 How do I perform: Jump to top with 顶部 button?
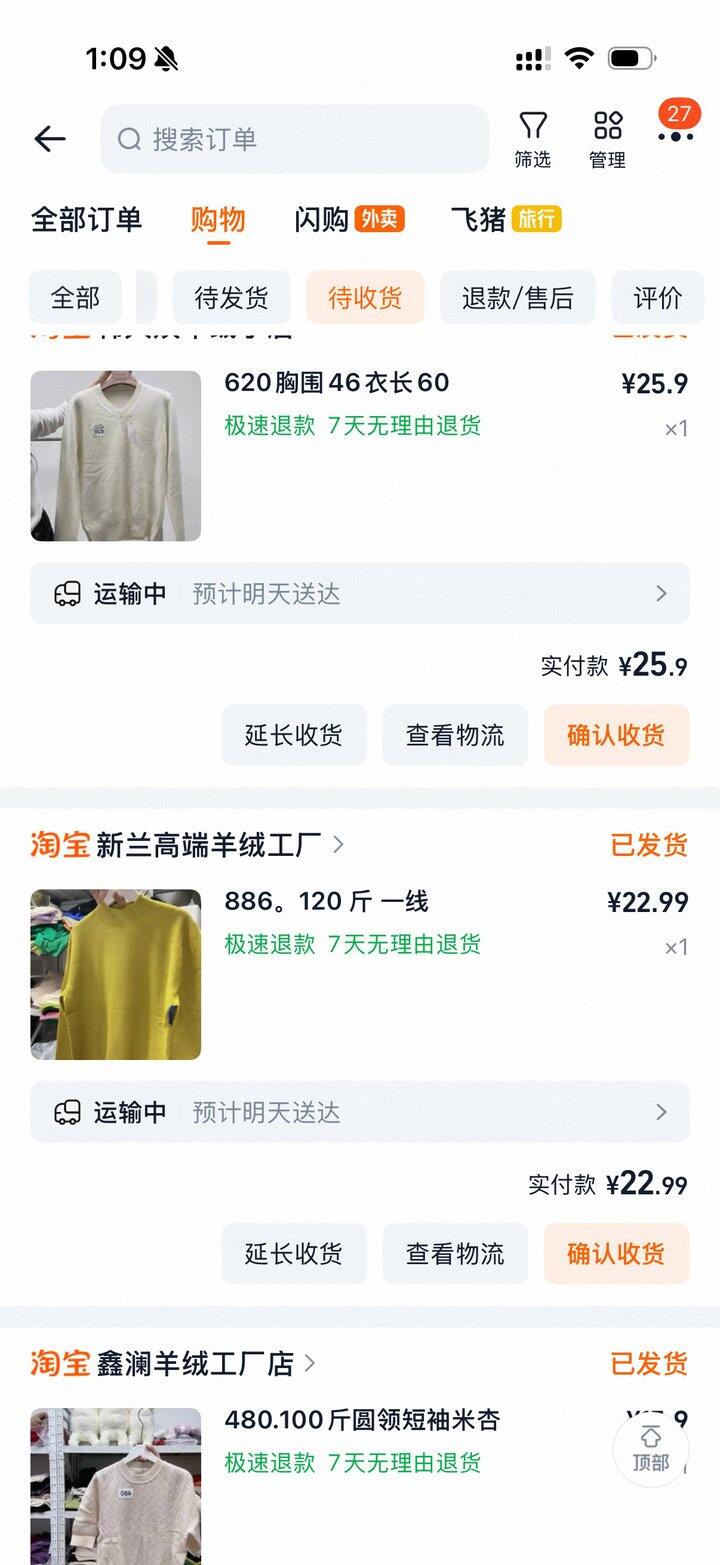coord(651,1450)
